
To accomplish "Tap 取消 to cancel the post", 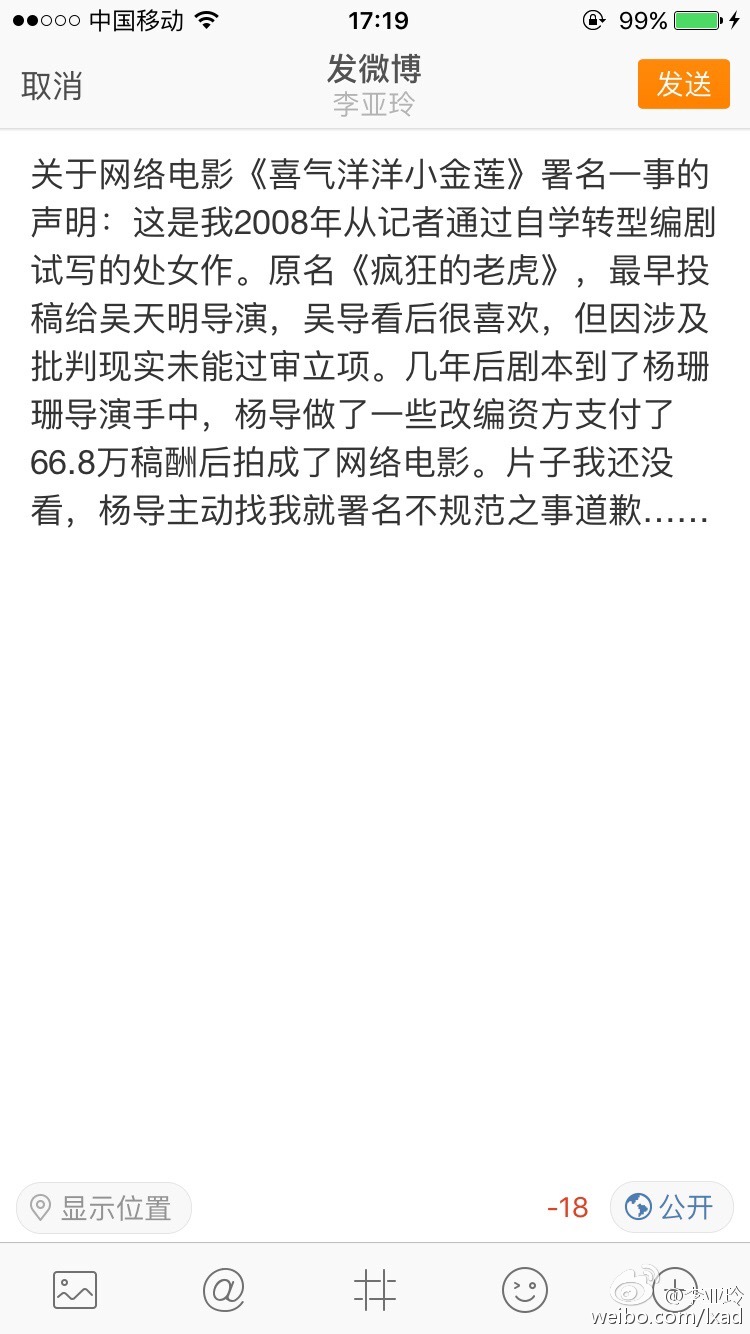I will click(x=52, y=86).
